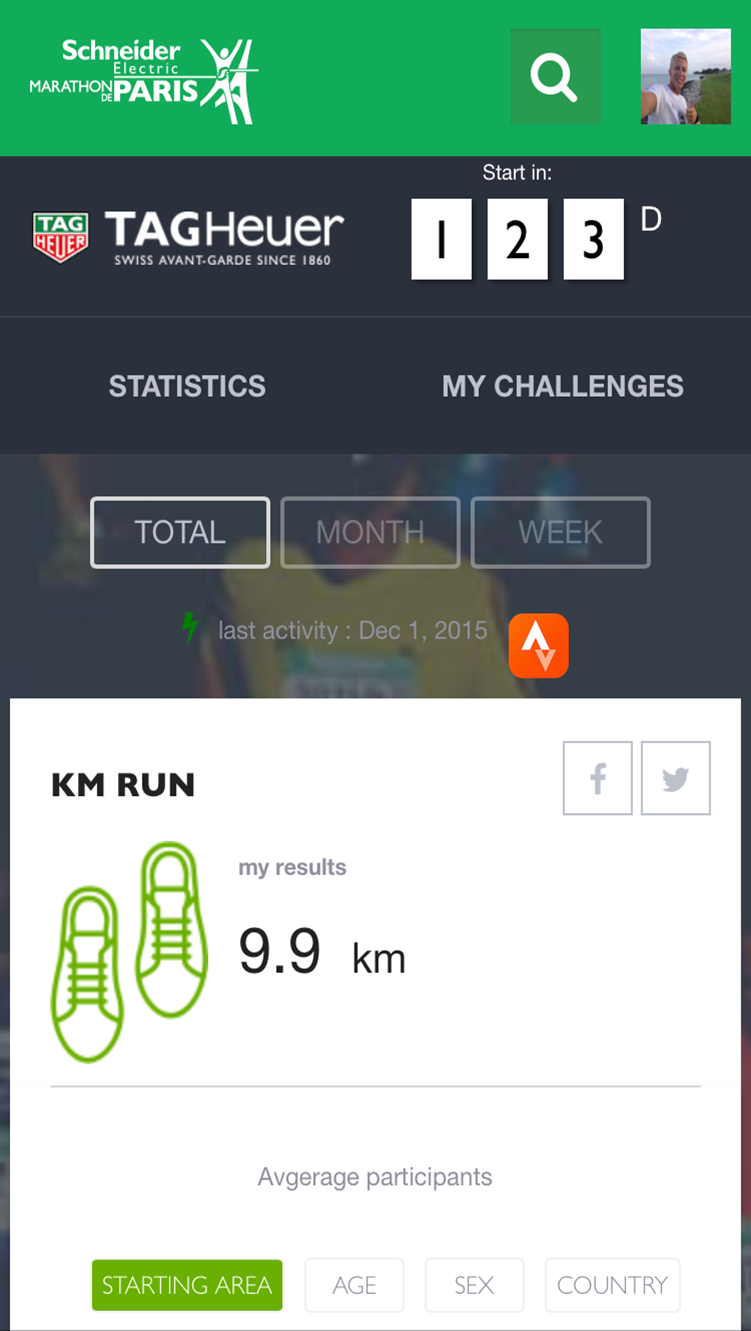Open the search magnifier icon

pyautogui.click(x=555, y=76)
